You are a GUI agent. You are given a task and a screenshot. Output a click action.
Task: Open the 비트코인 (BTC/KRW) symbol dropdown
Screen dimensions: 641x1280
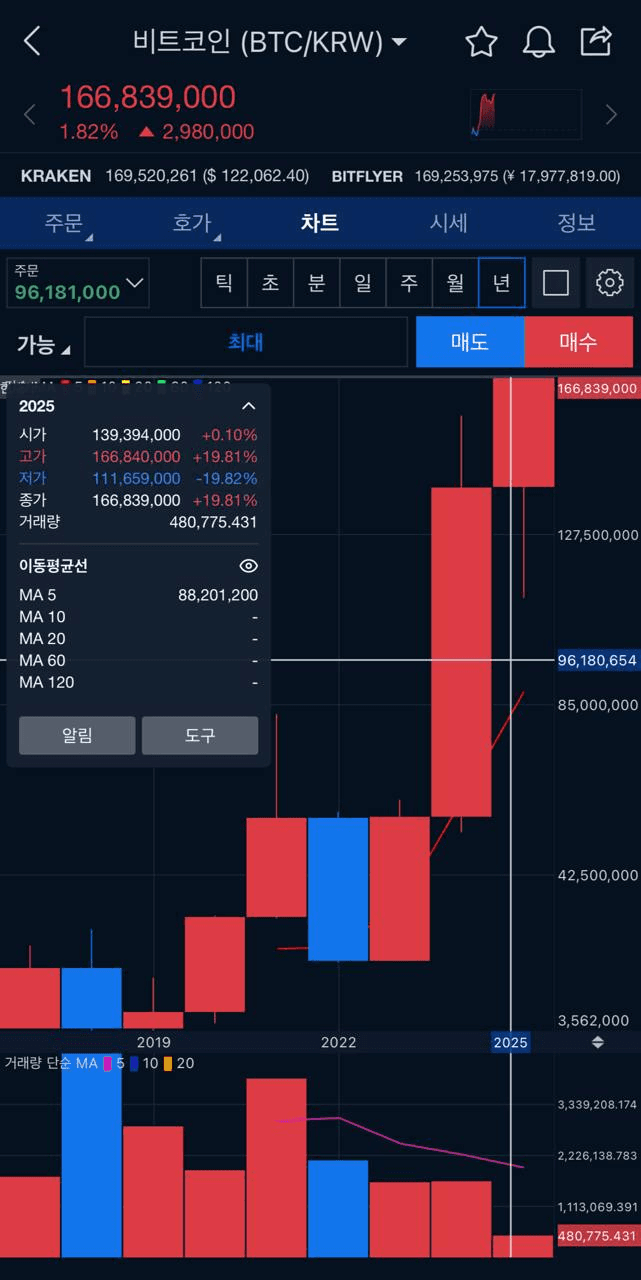click(270, 42)
